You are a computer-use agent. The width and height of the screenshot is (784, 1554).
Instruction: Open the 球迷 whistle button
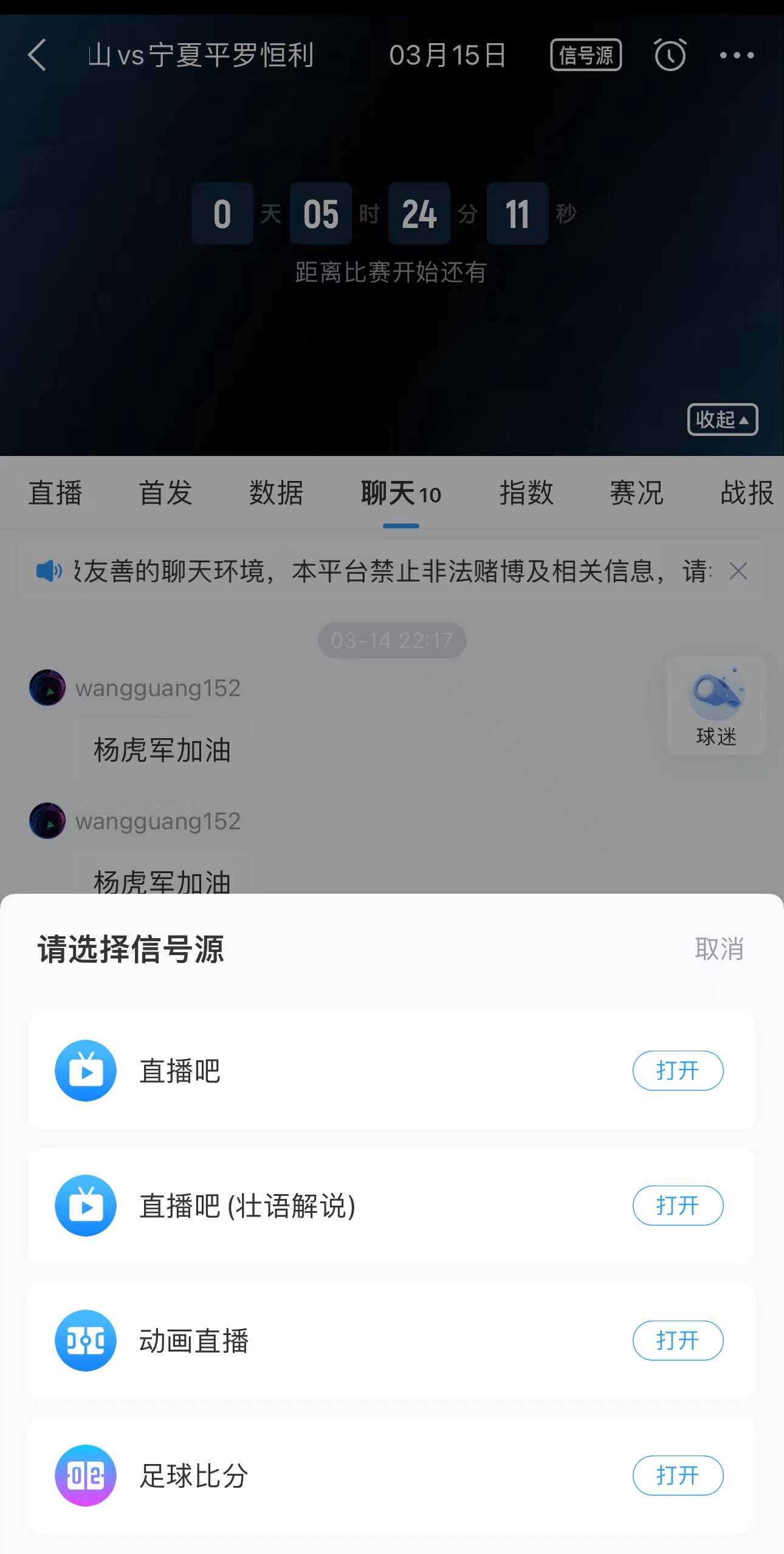(x=716, y=706)
